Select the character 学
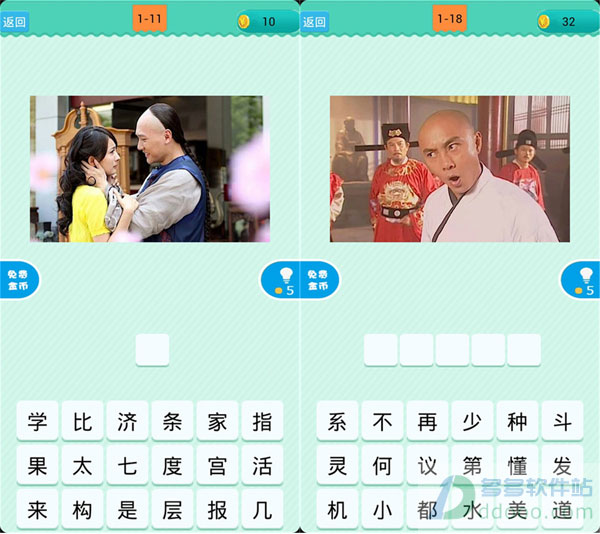Viewport: 600px width, 534px height. (x=37, y=422)
